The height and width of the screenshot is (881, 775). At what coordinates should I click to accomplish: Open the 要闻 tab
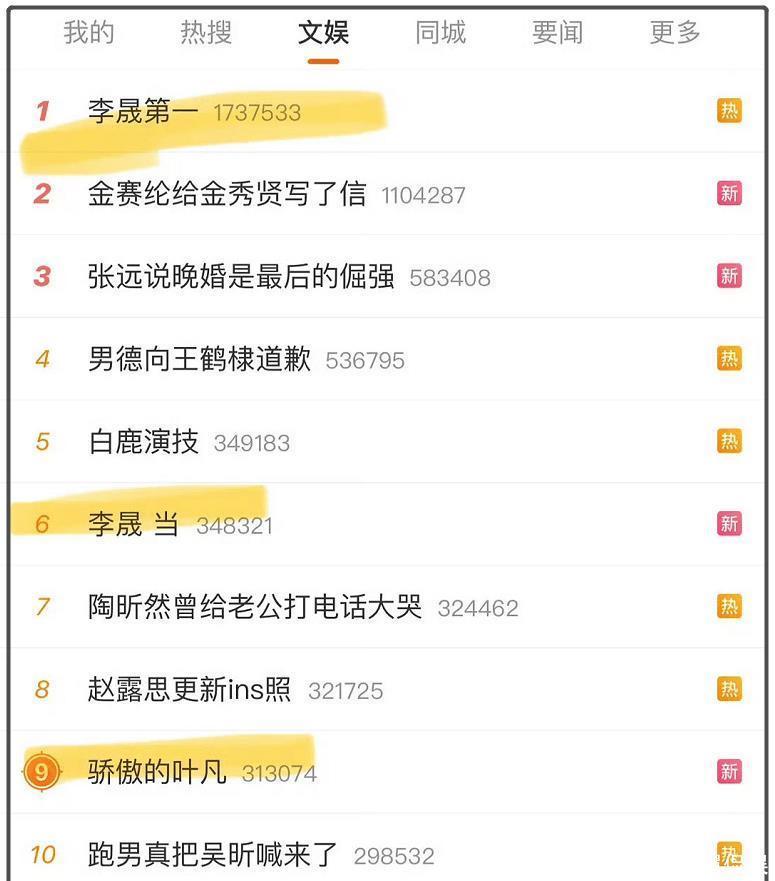tap(558, 33)
